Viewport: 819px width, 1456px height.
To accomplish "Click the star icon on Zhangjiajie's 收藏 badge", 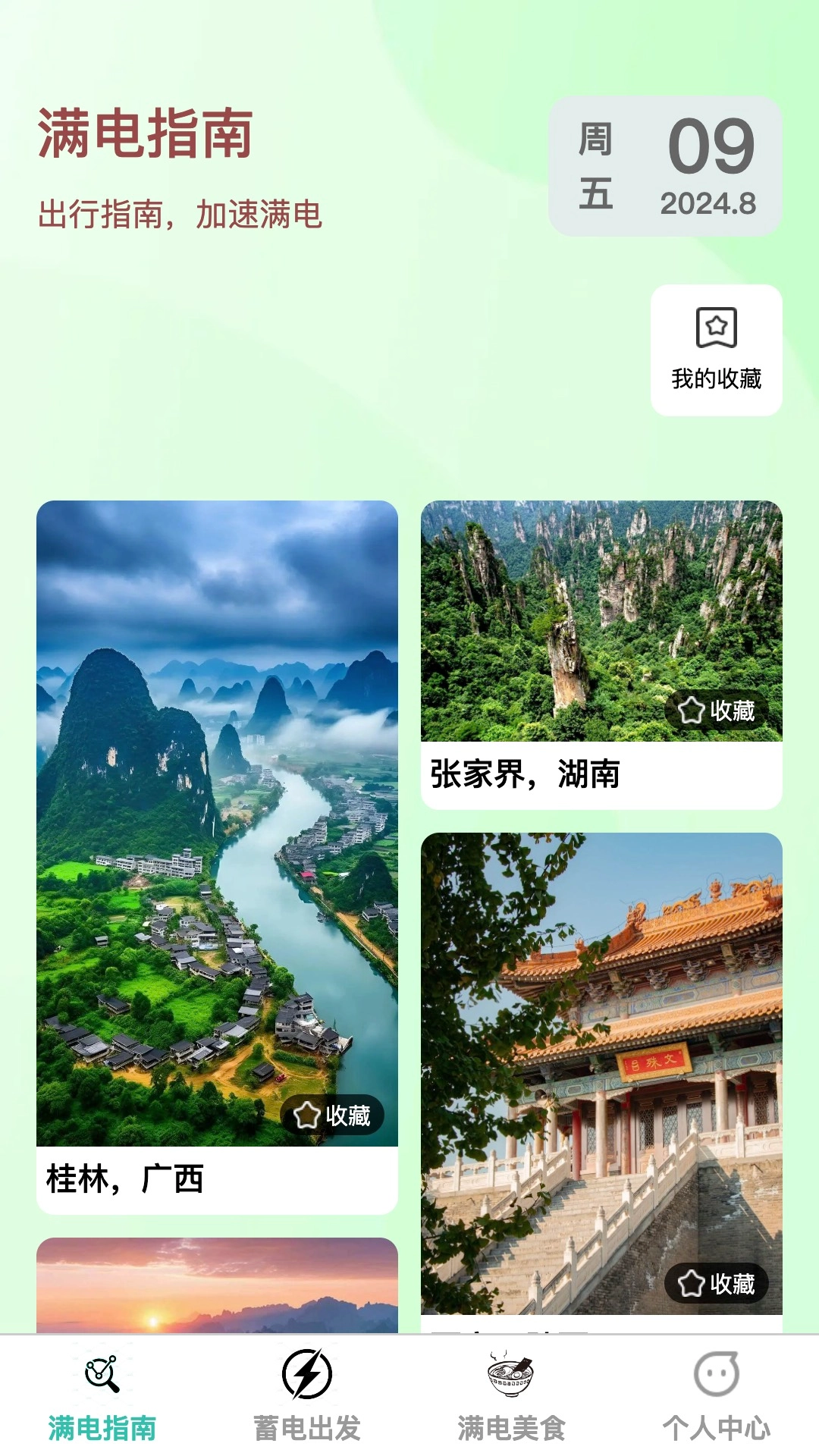I will tap(691, 710).
